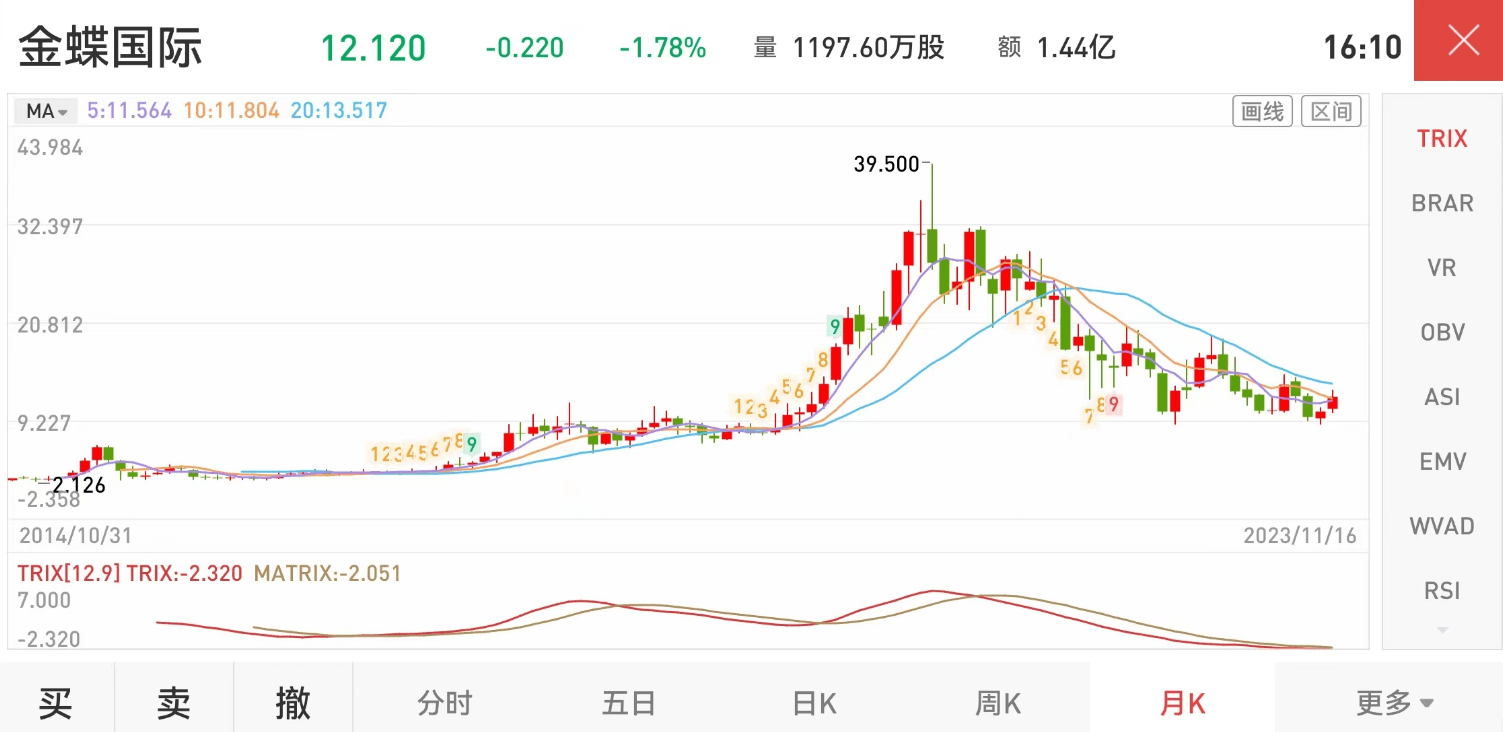Tap the 画线 draw-line button
This screenshot has width=1503, height=732.
[x=1262, y=111]
